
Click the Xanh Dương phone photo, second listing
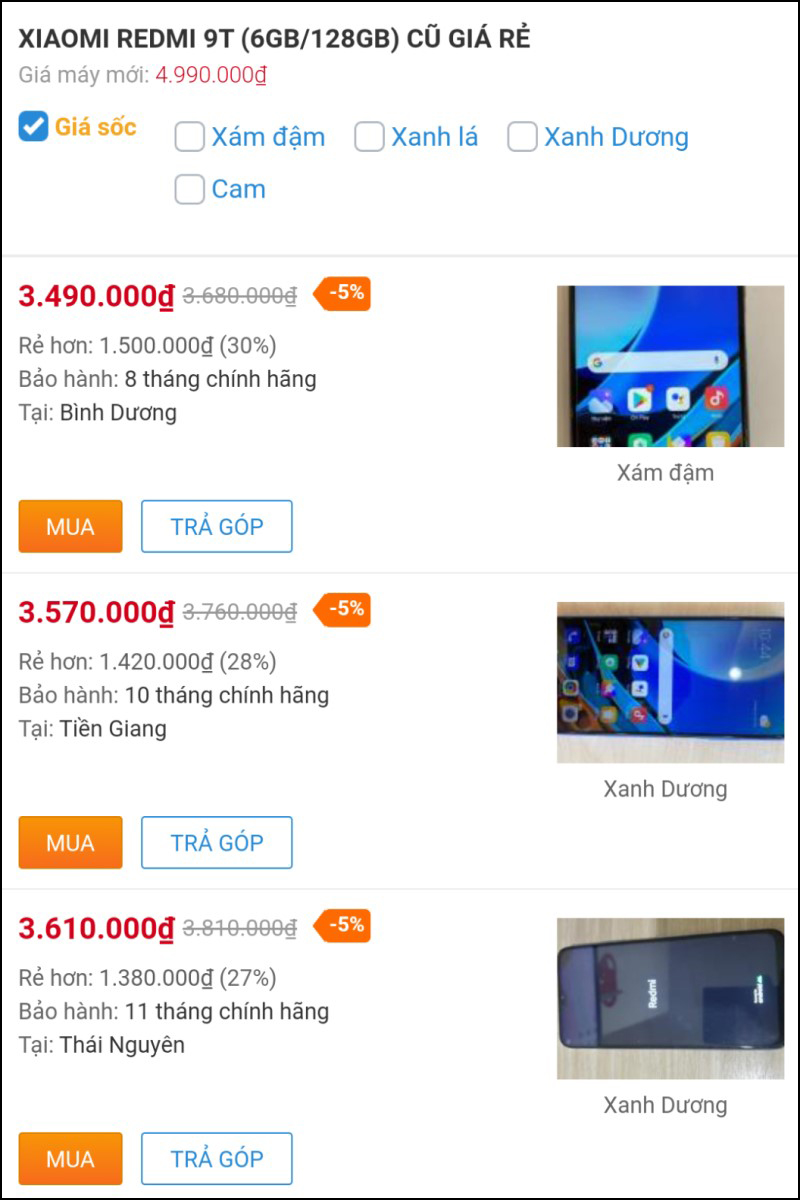pyautogui.click(x=670, y=680)
